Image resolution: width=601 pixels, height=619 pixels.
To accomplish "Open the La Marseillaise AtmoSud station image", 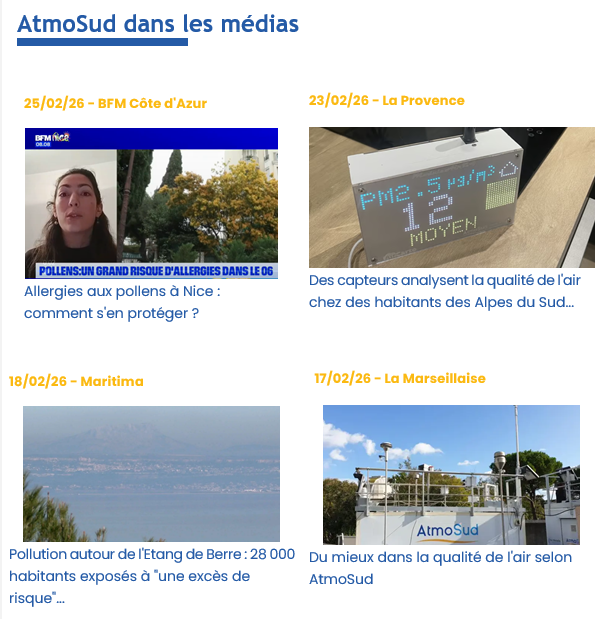I will coord(451,474).
